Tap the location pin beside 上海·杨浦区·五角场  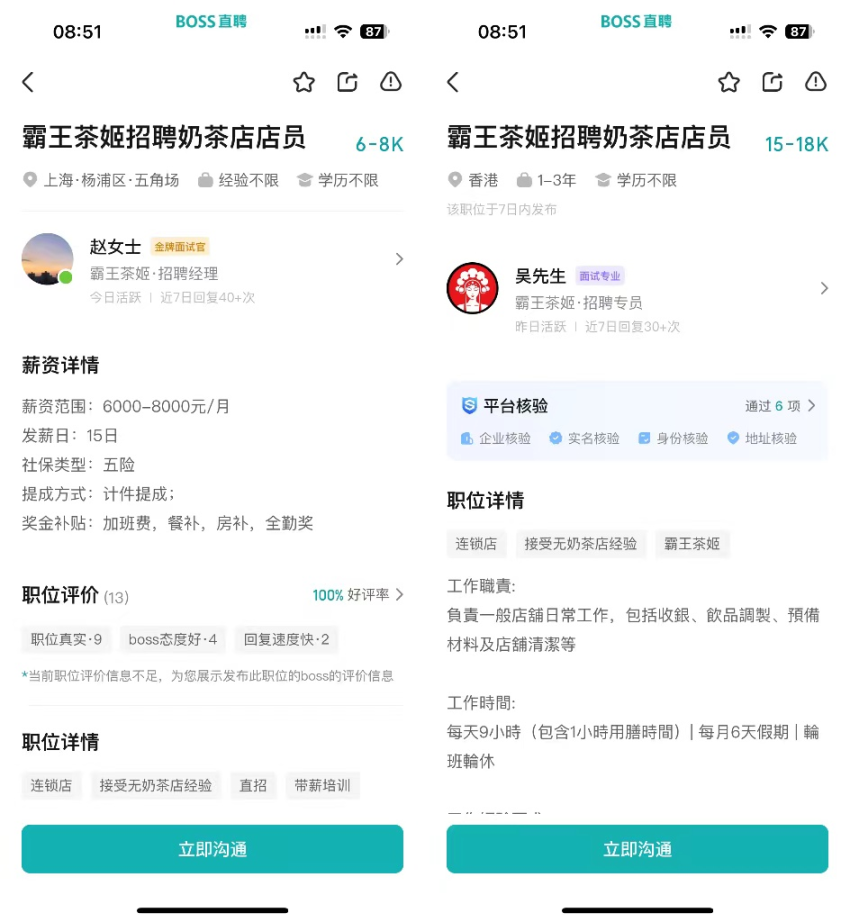(31, 181)
